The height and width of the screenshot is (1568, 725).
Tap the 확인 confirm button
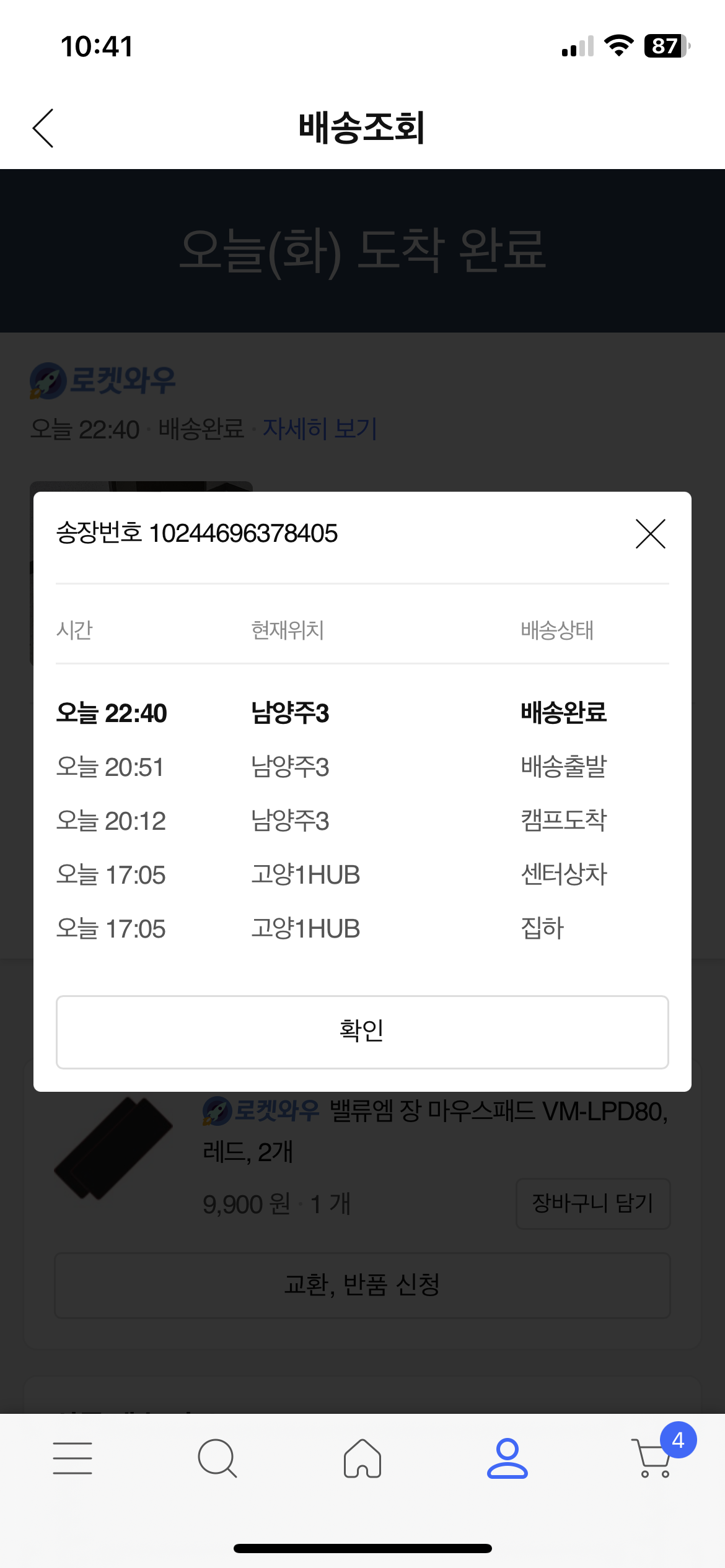point(362,1032)
